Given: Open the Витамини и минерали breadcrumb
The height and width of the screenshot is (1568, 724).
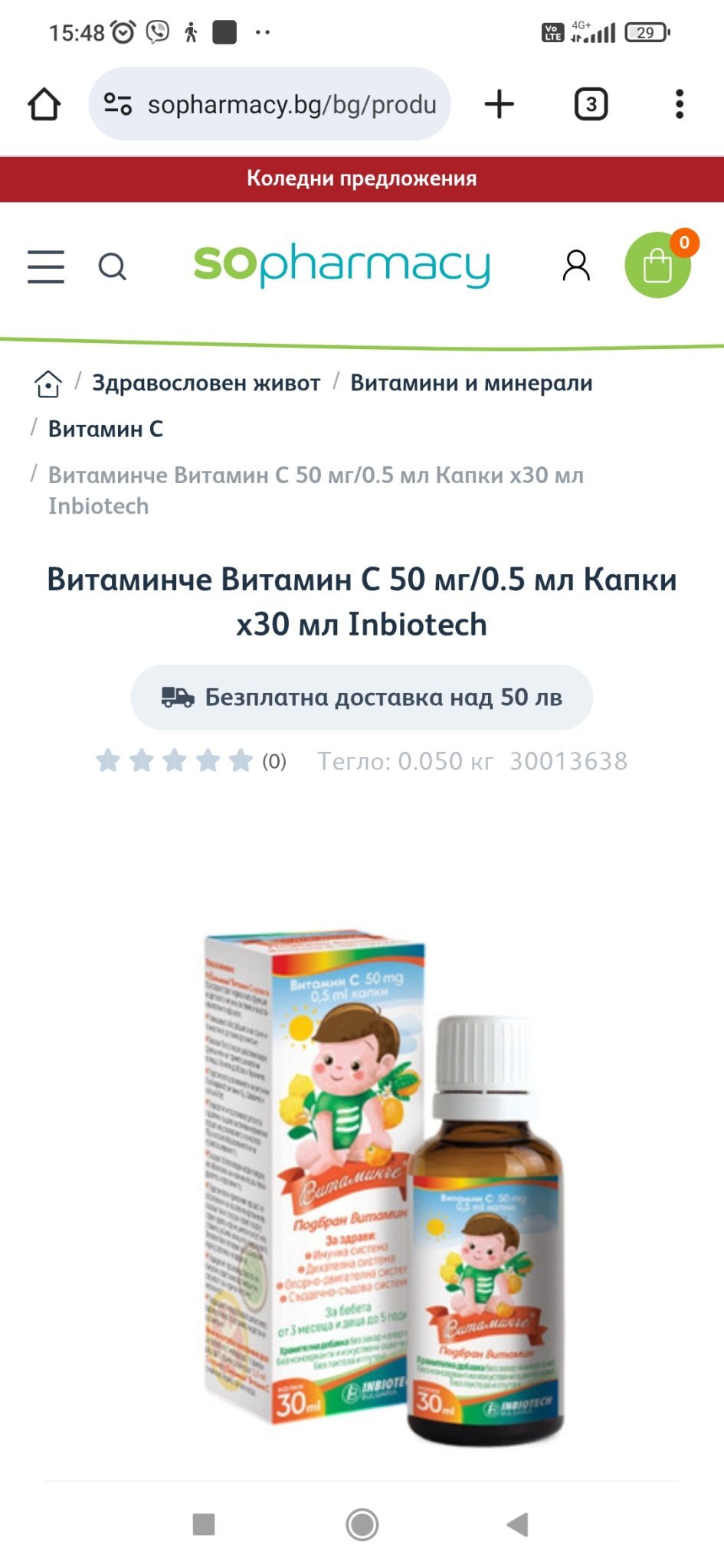Looking at the screenshot, I should click(x=471, y=383).
